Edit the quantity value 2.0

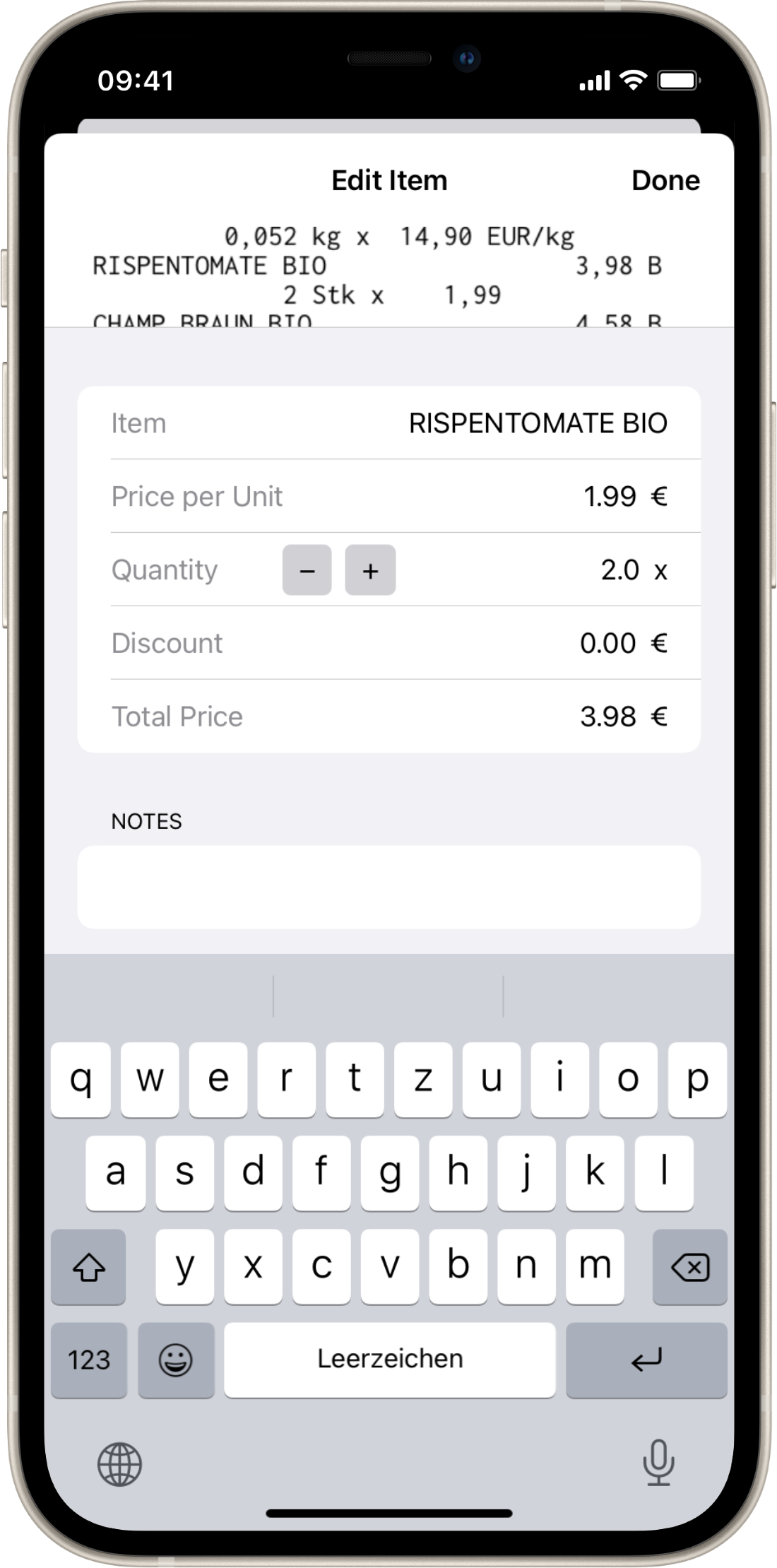point(634,570)
